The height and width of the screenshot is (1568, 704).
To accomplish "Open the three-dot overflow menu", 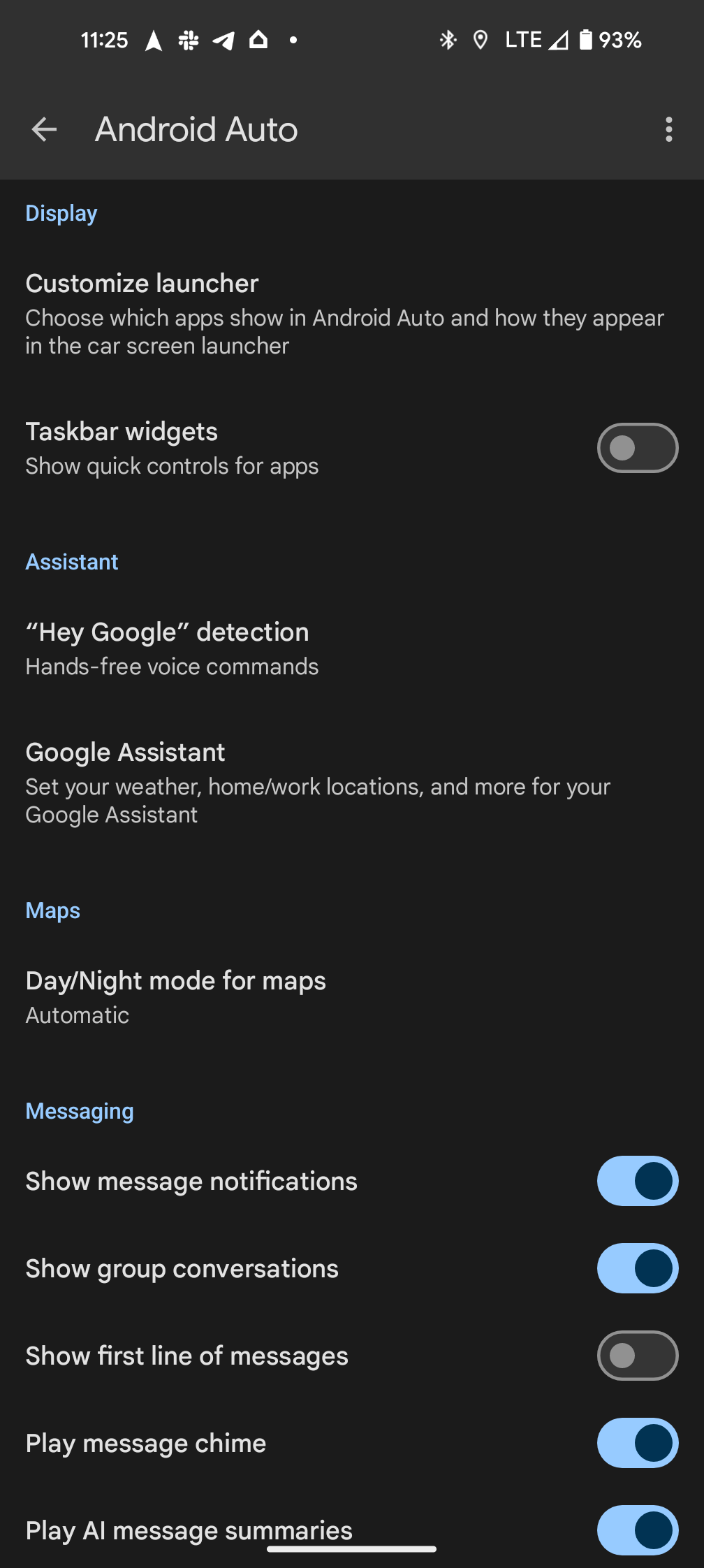I will [668, 129].
